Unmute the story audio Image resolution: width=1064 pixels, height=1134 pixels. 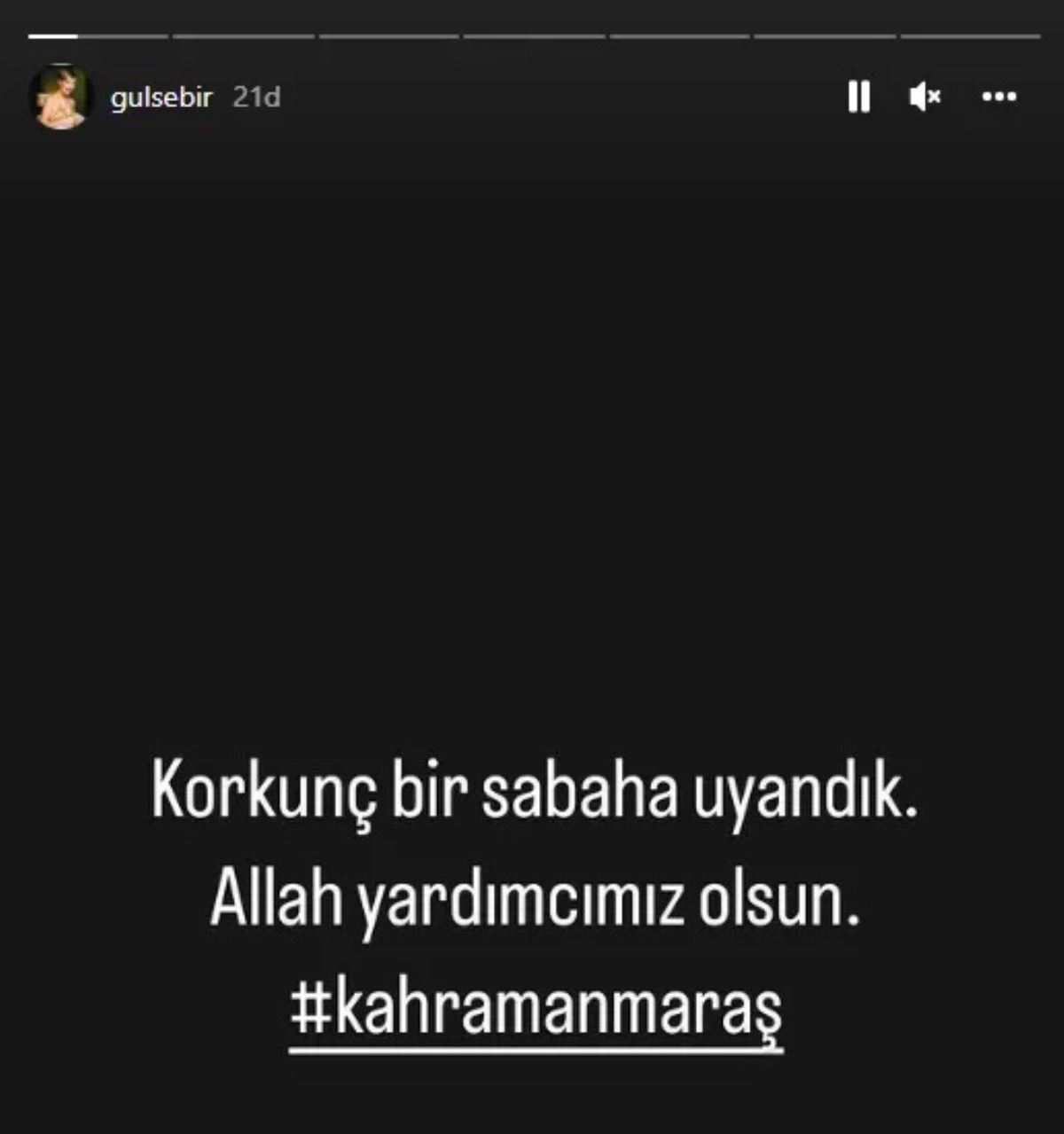(x=925, y=97)
